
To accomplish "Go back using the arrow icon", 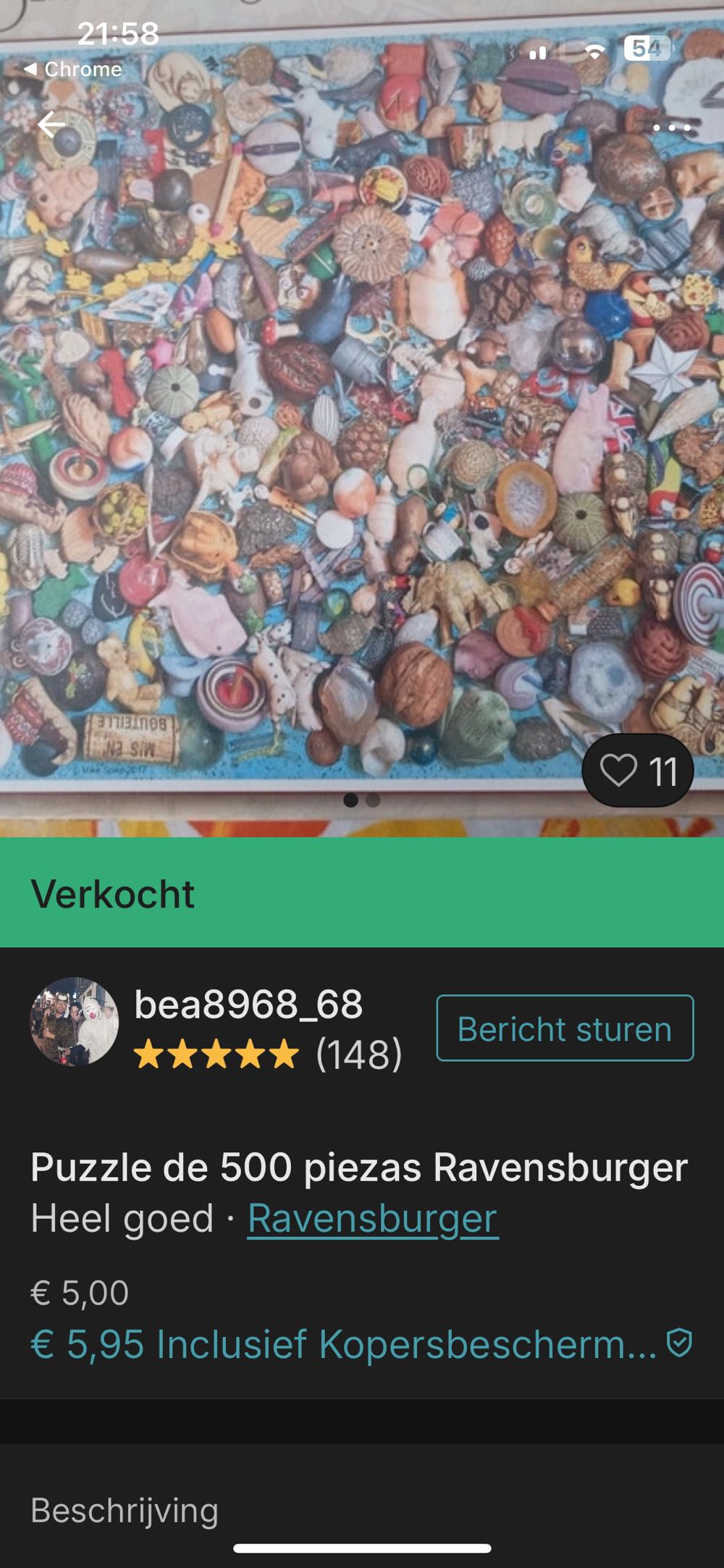I will [51, 125].
